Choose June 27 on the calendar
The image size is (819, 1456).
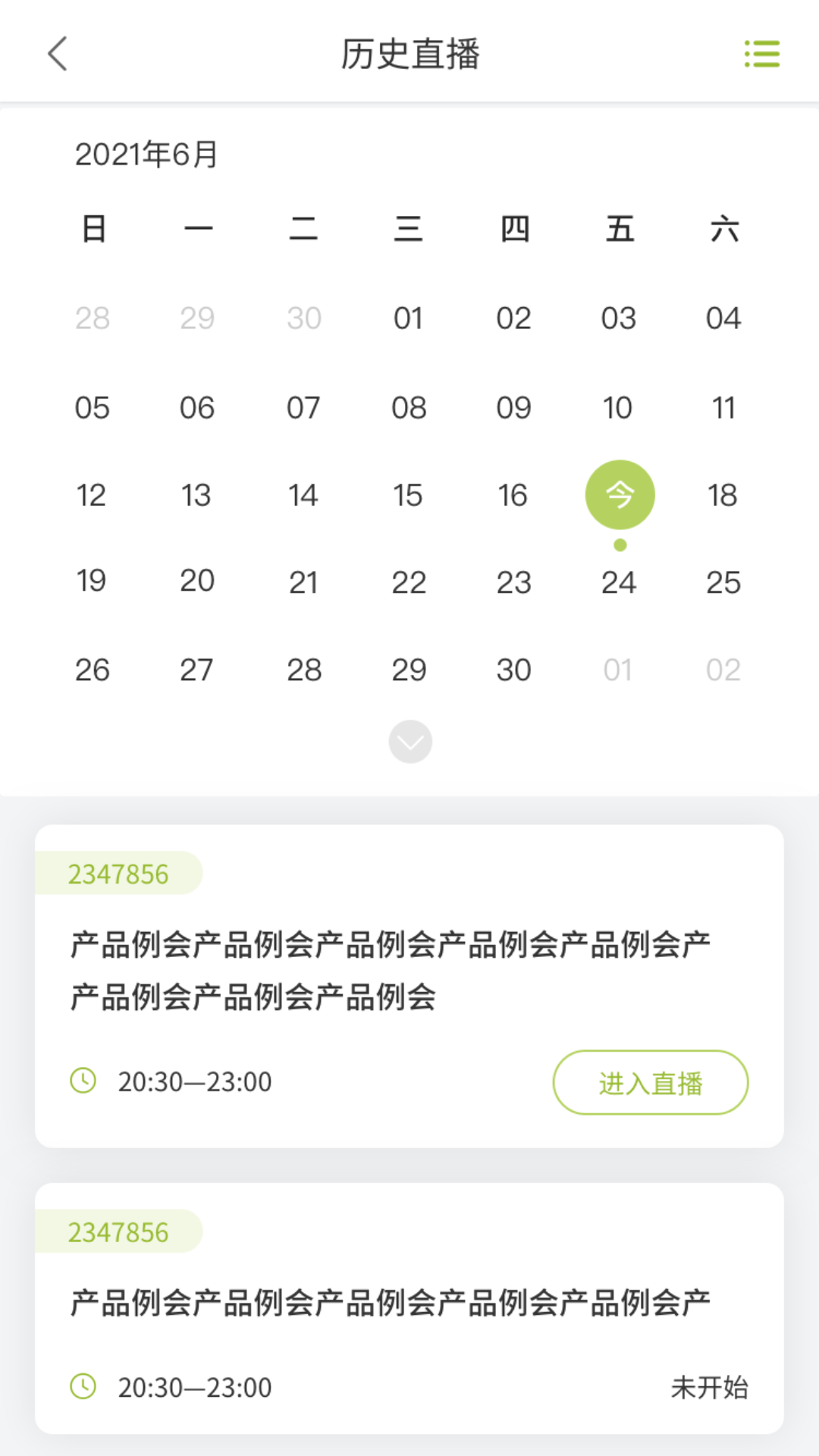point(196,670)
